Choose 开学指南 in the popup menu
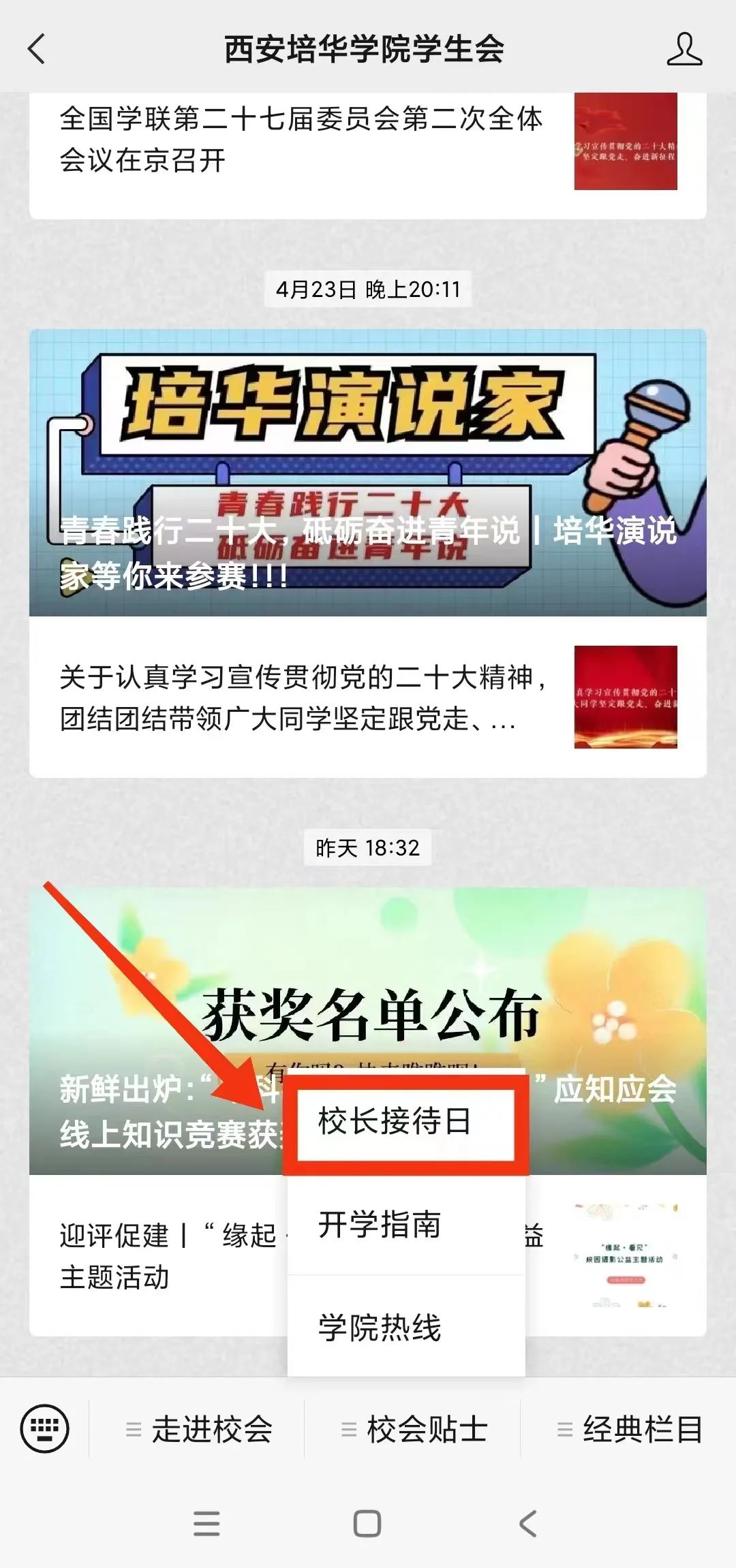 click(x=405, y=1224)
